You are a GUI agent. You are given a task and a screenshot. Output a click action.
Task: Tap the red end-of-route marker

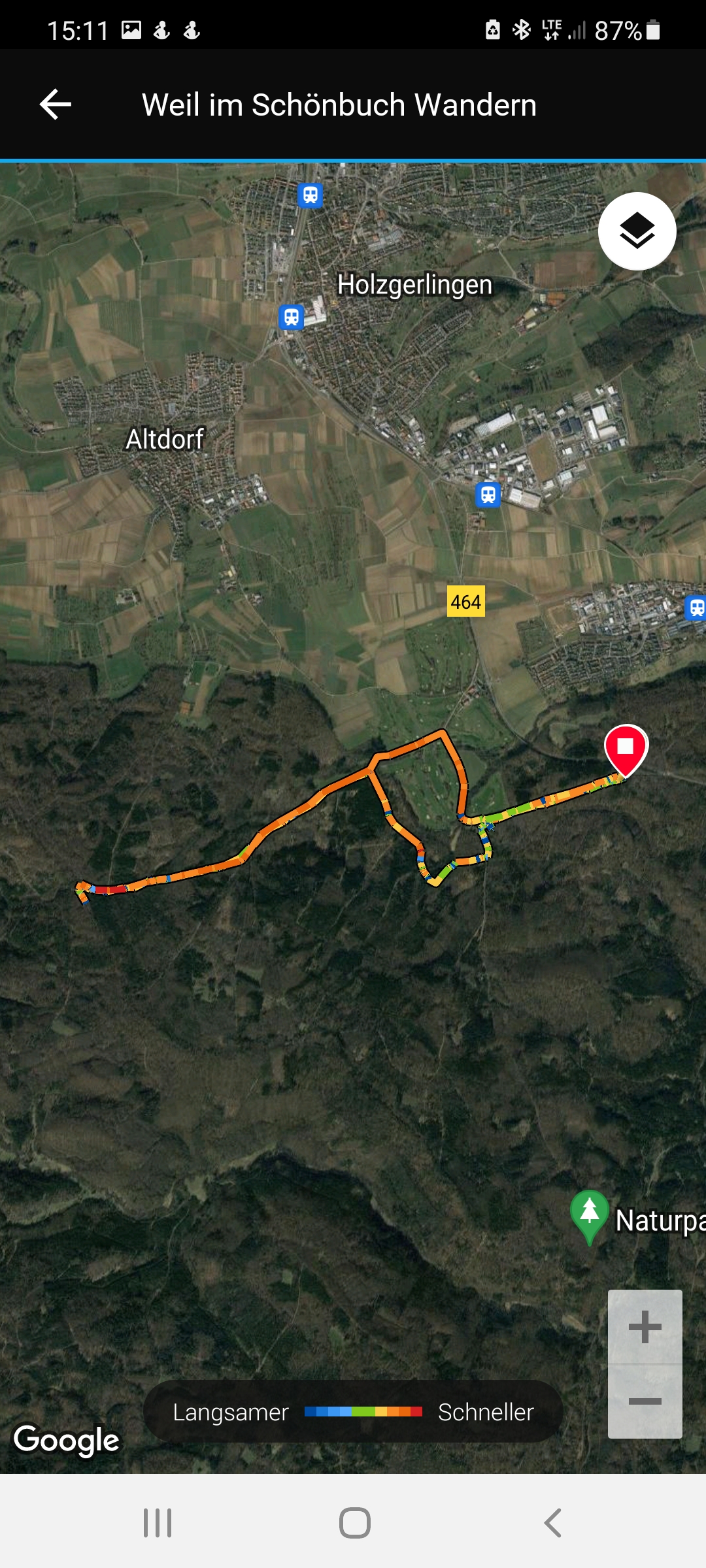click(x=626, y=748)
